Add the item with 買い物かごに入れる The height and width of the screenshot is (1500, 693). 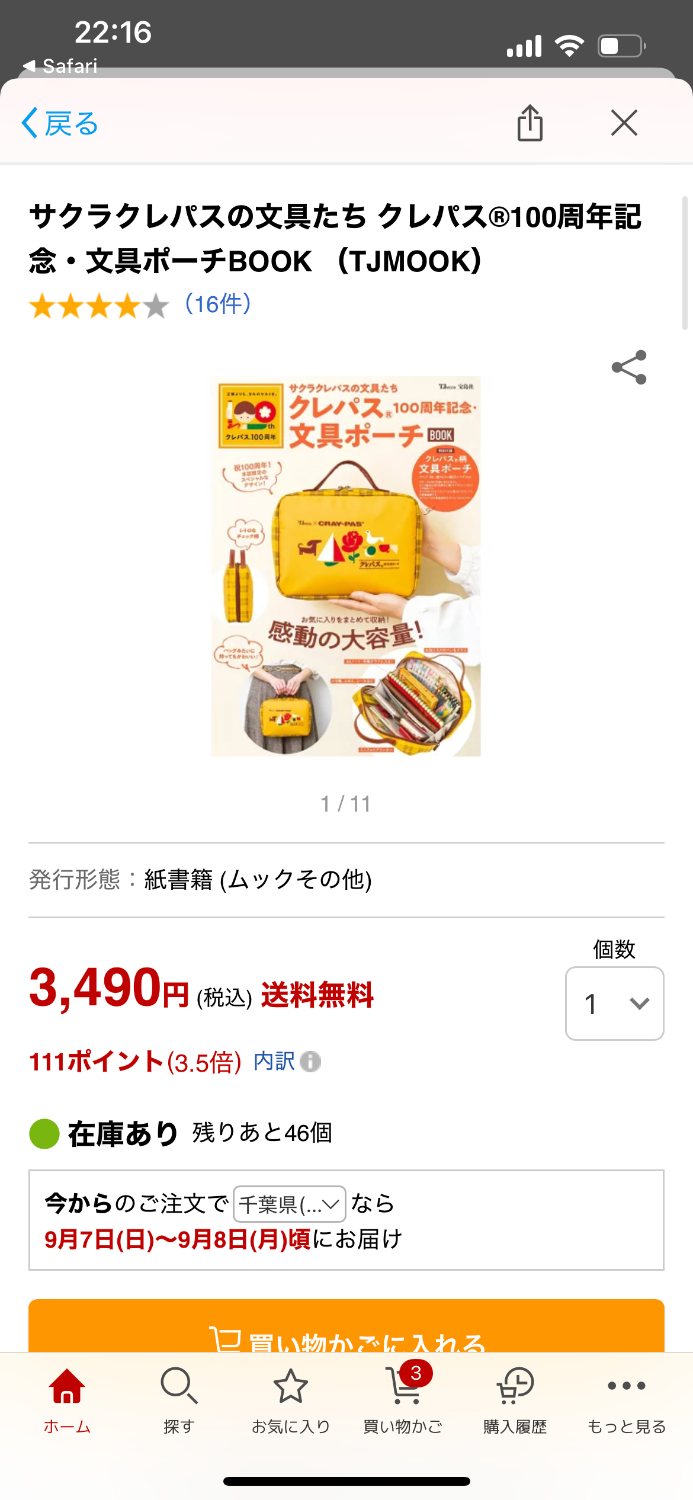346,1330
